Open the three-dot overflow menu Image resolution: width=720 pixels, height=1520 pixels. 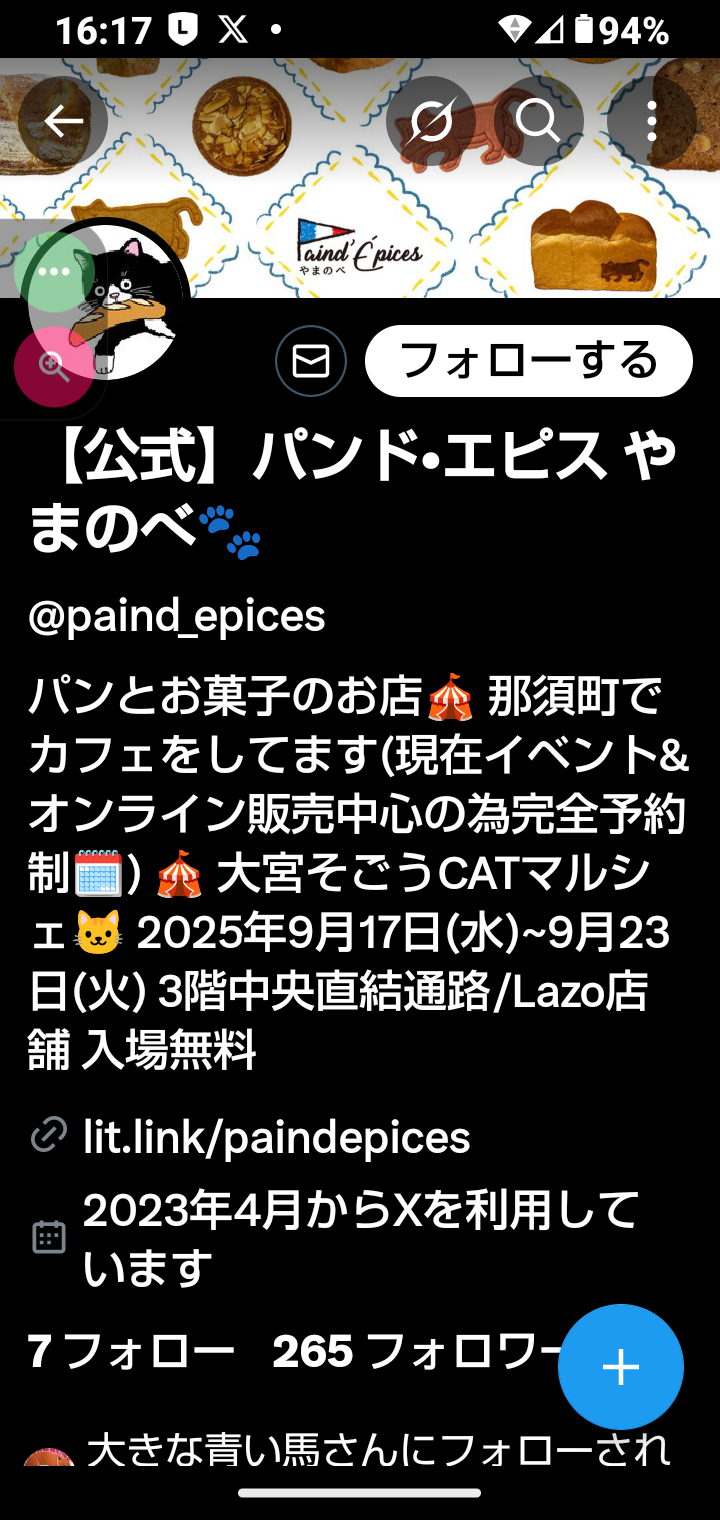pyautogui.click(x=651, y=121)
